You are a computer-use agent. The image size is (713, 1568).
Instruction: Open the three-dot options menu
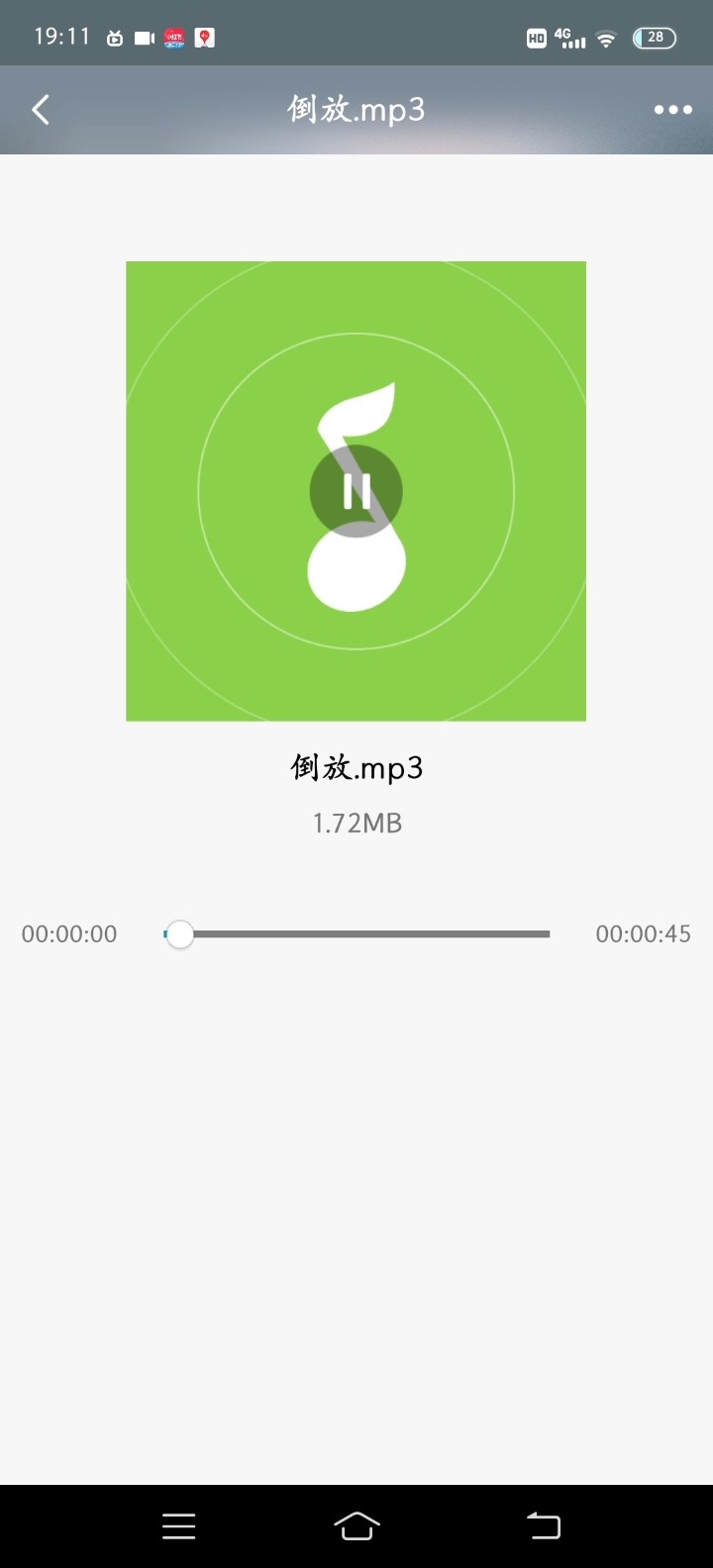click(672, 109)
